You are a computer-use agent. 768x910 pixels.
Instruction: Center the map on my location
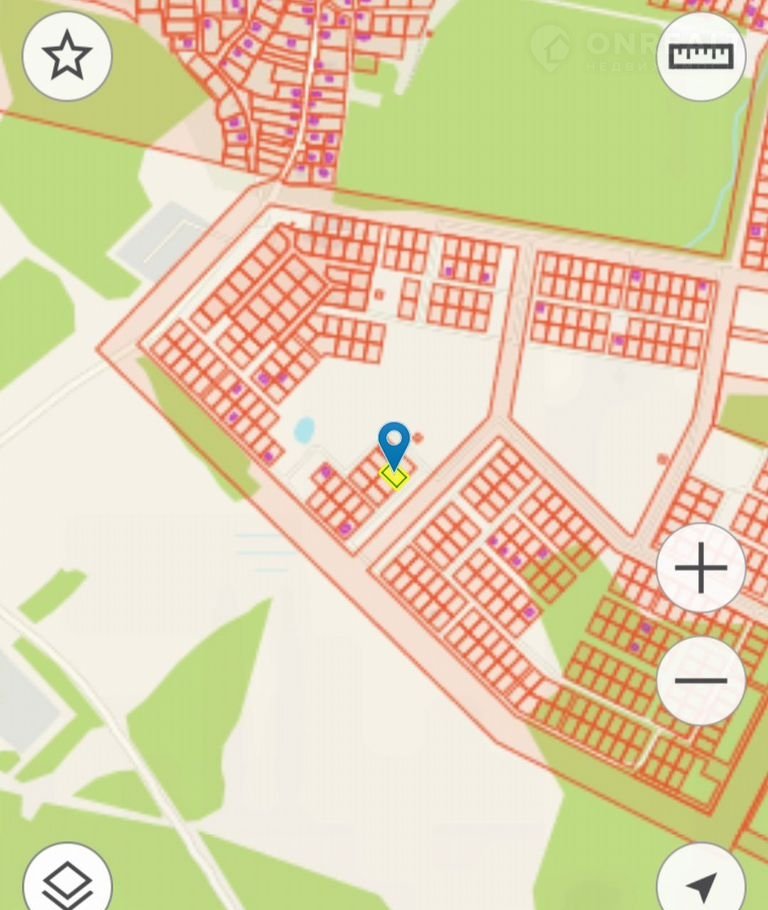click(x=701, y=882)
